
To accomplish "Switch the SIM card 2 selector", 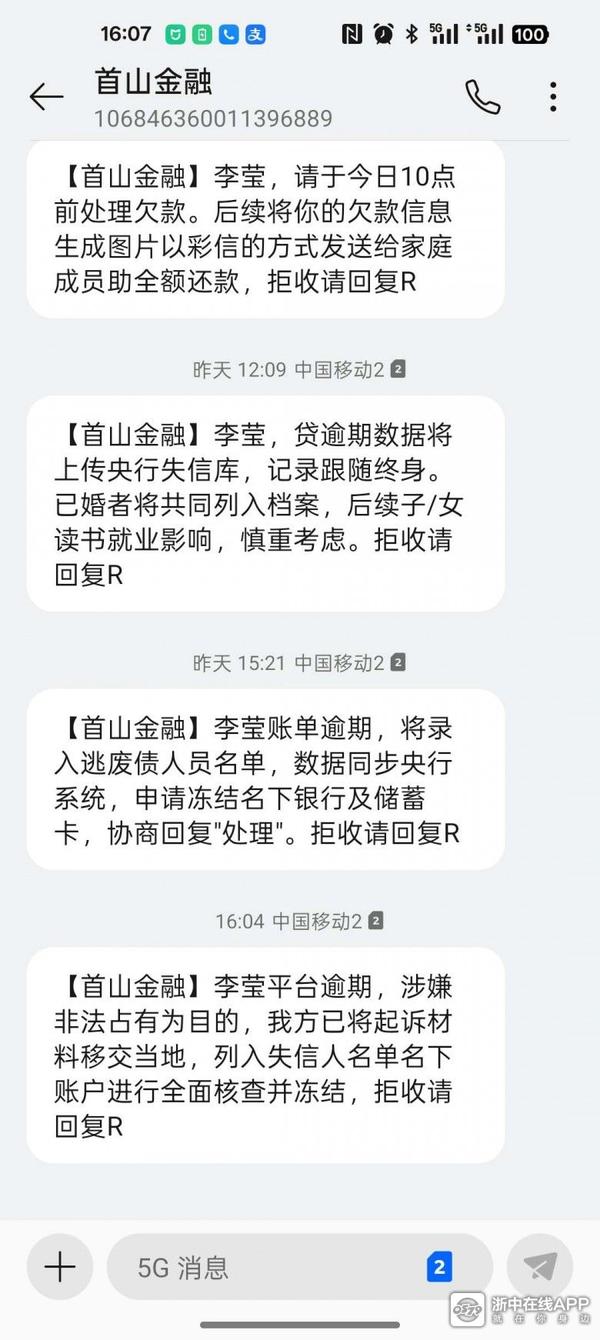I will [439, 1267].
